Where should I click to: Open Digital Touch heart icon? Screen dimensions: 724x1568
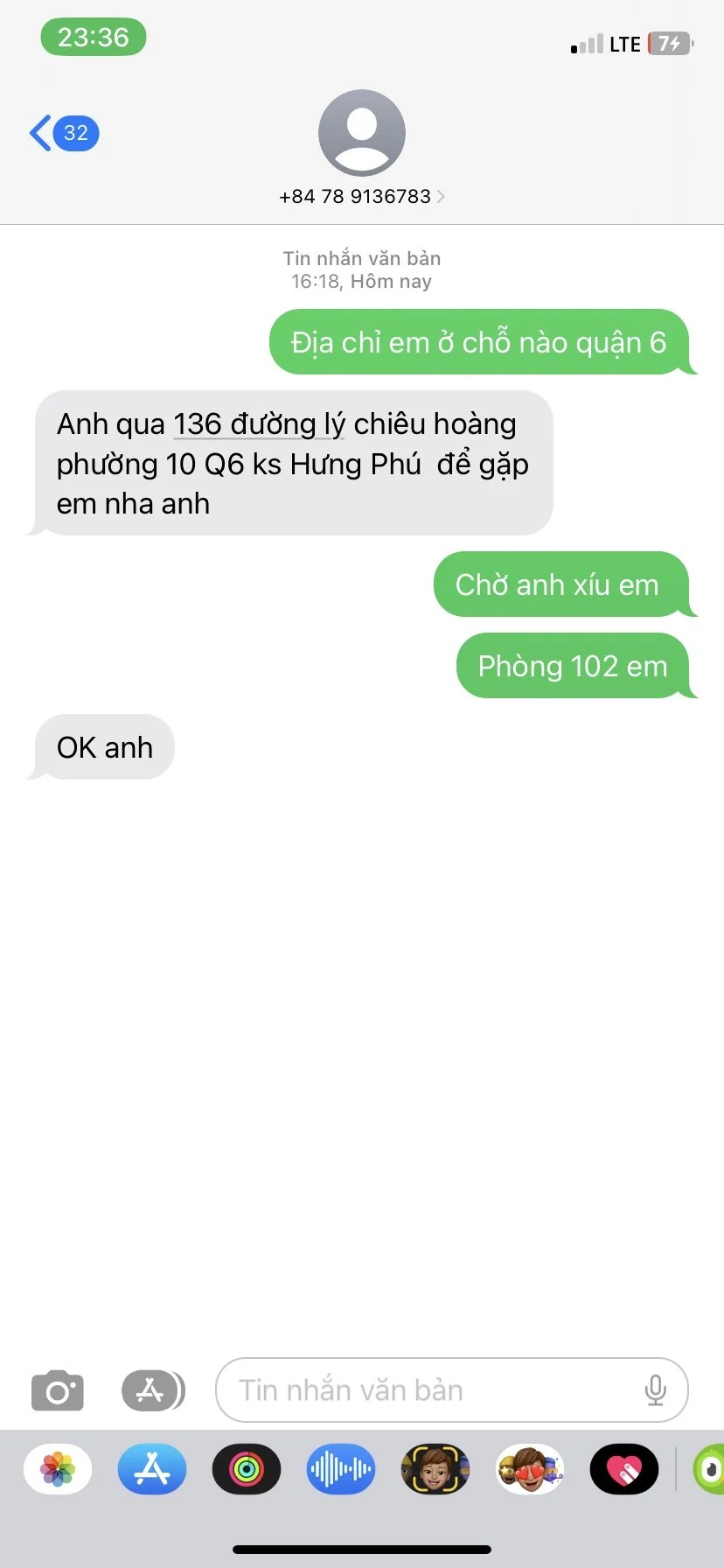pyautogui.click(x=624, y=1469)
